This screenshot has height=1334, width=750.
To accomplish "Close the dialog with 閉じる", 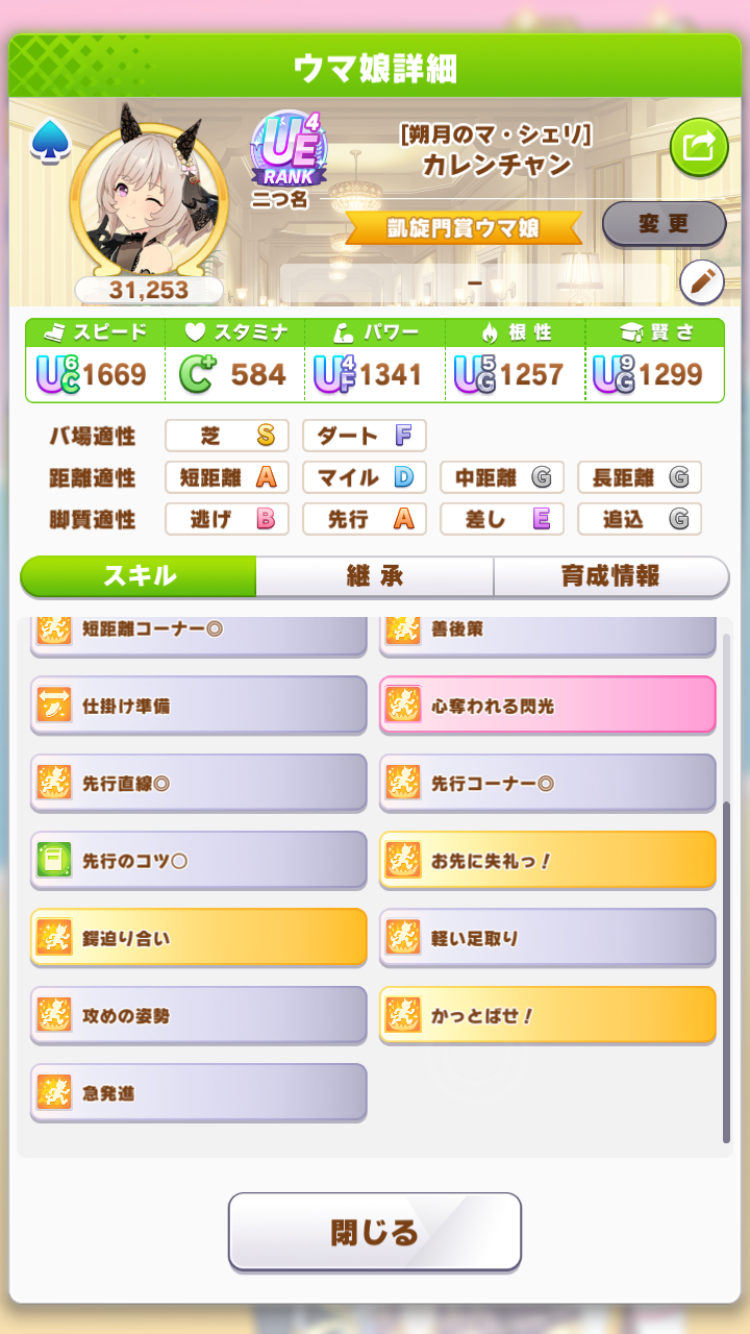I will pyautogui.click(x=374, y=1231).
